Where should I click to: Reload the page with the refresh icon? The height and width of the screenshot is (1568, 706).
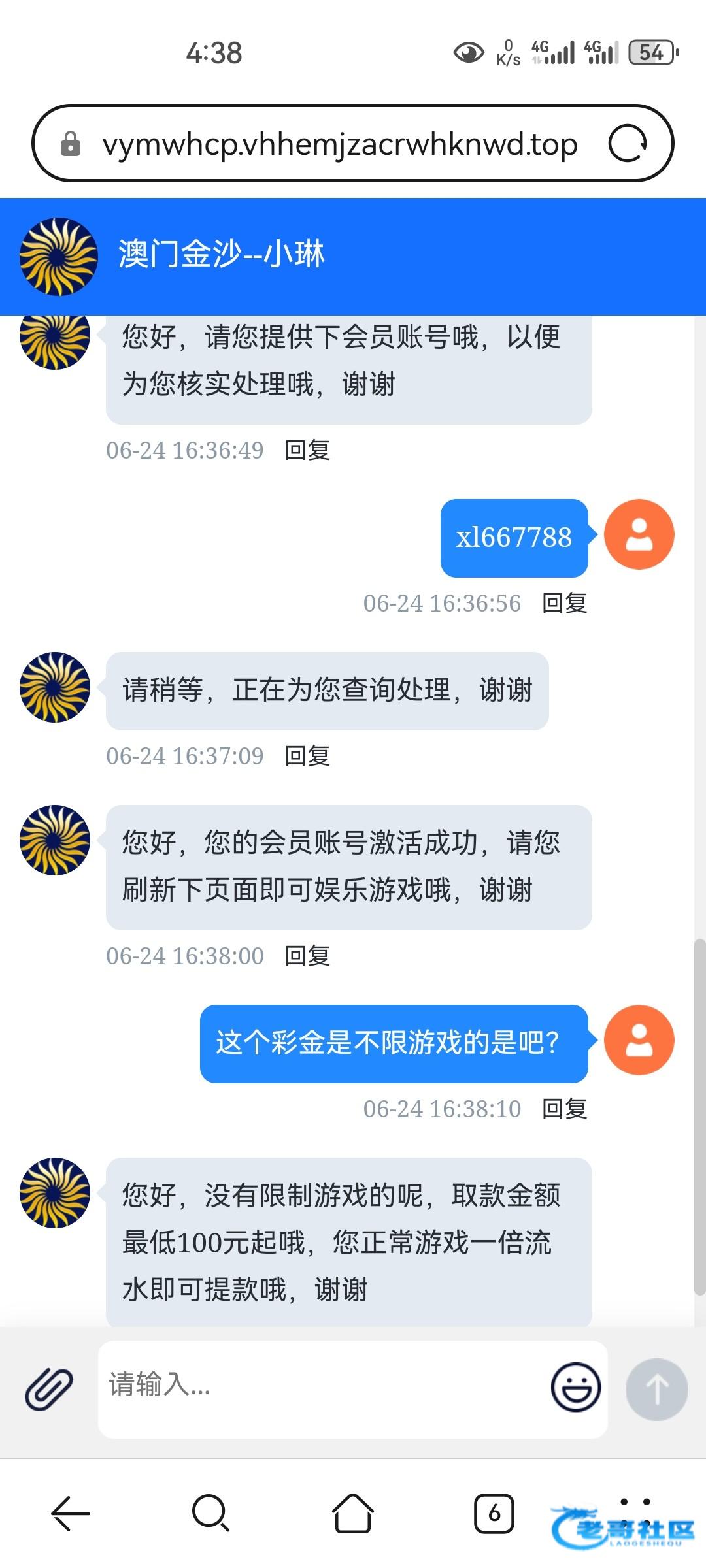pos(628,144)
